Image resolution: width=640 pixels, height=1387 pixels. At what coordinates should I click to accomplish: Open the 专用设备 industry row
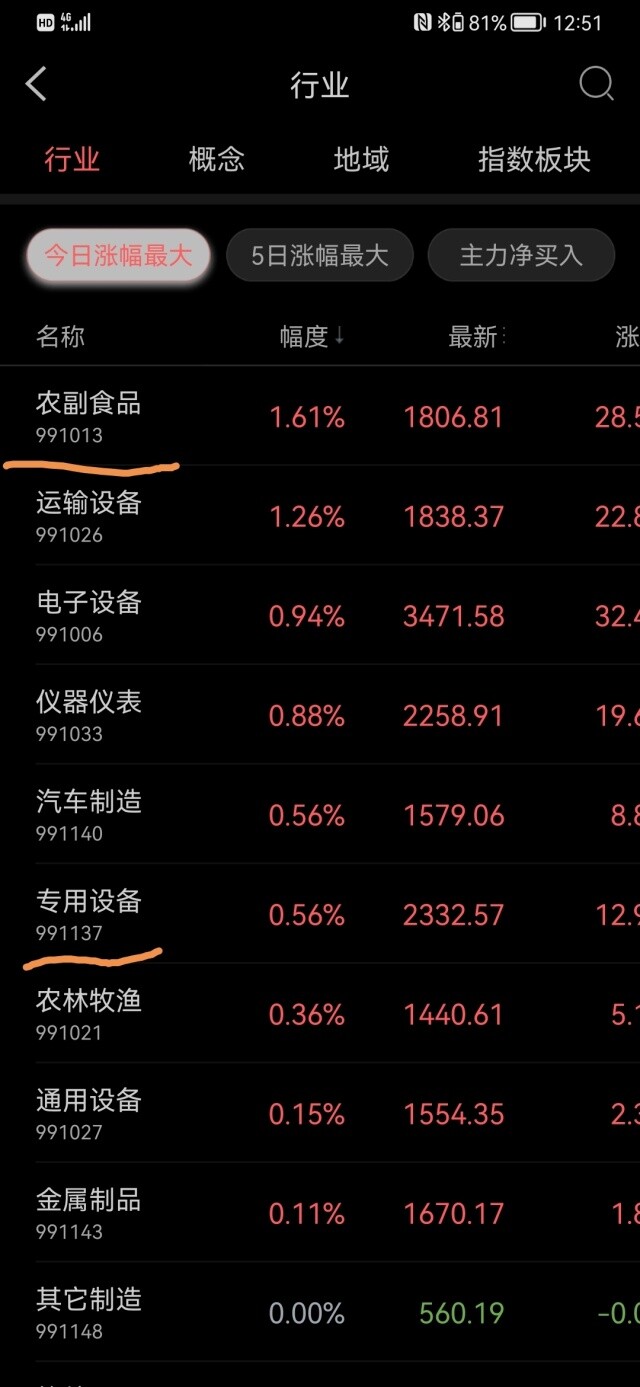click(x=320, y=913)
